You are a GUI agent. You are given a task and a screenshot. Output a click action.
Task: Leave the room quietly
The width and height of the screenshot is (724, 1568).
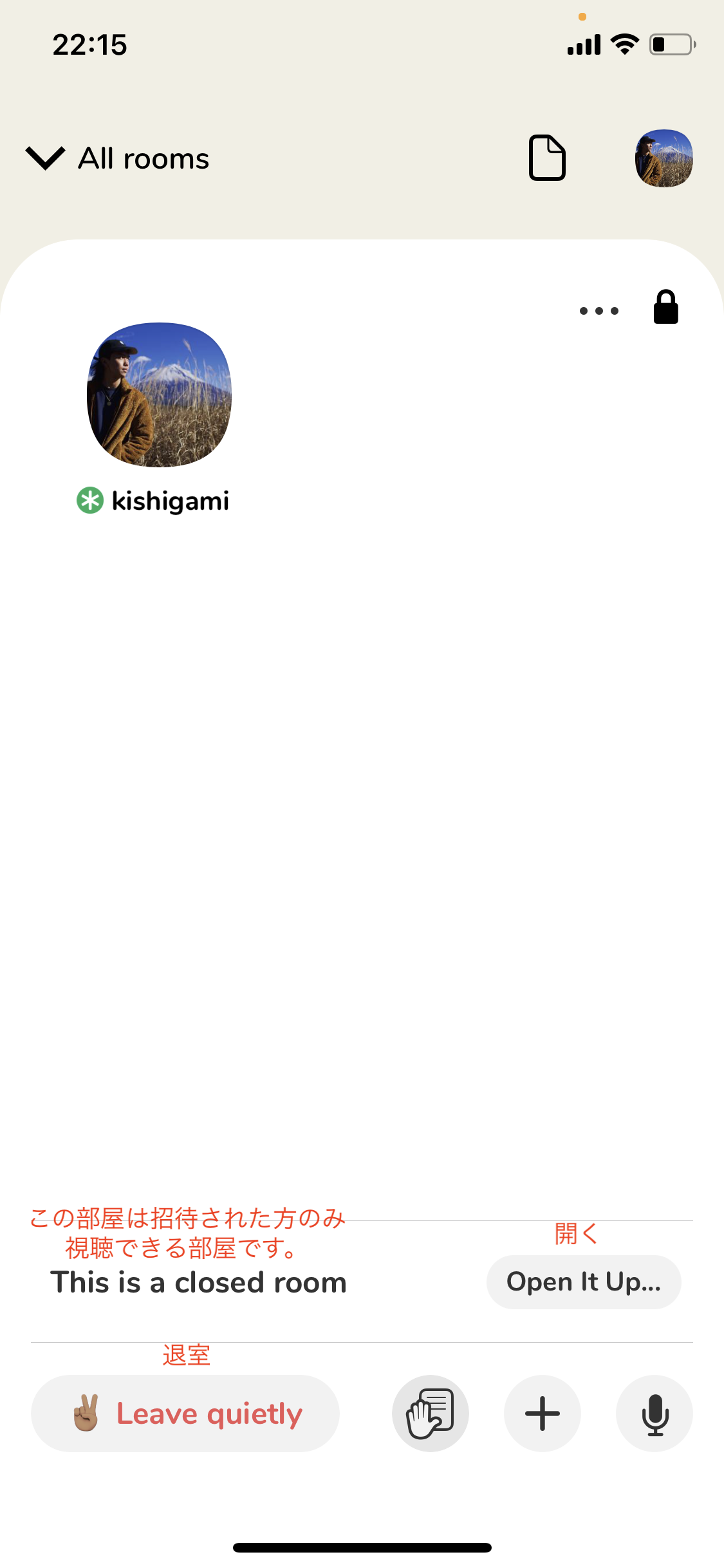pyautogui.click(x=185, y=1414)
